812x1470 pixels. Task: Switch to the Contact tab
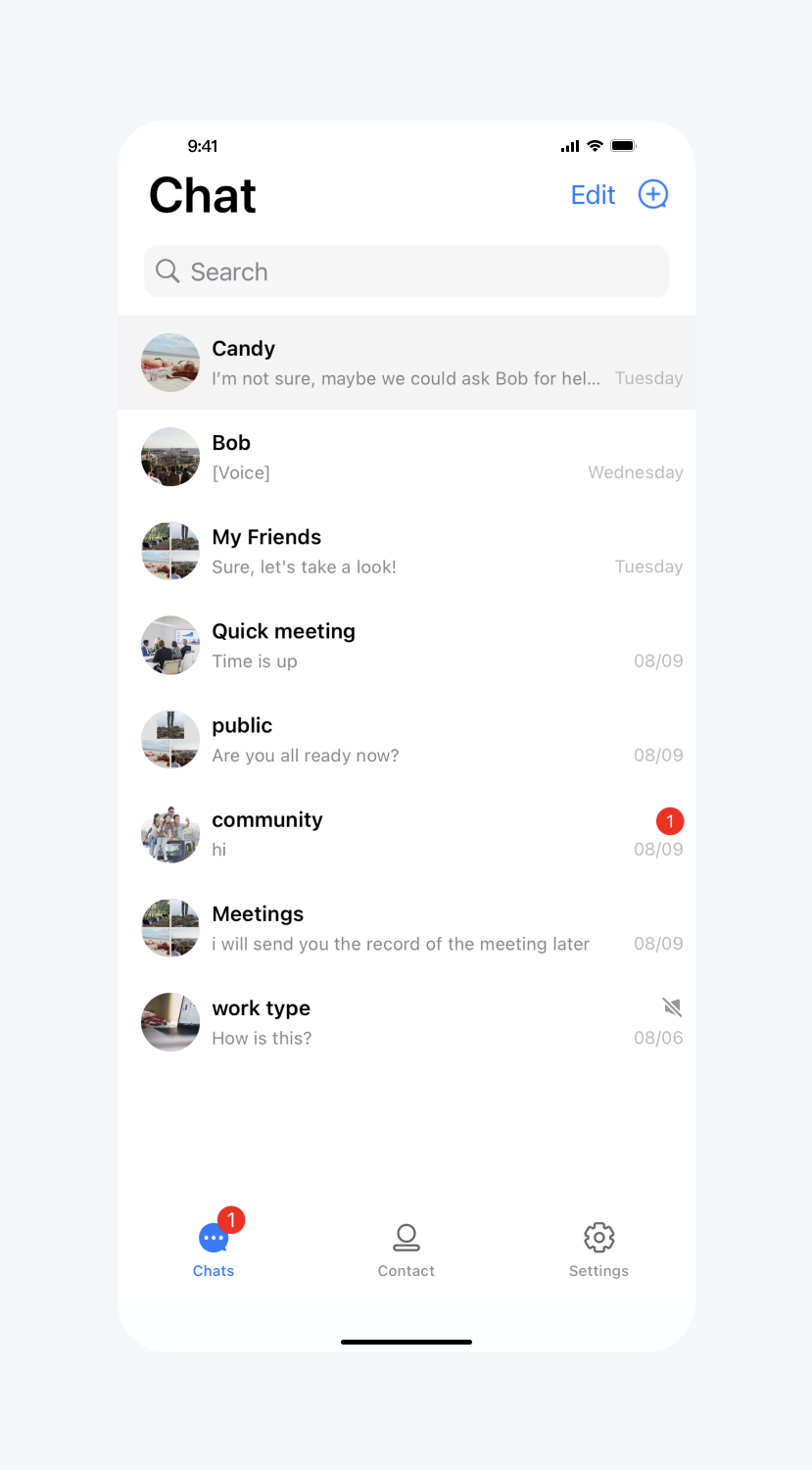coord(406,1249)
